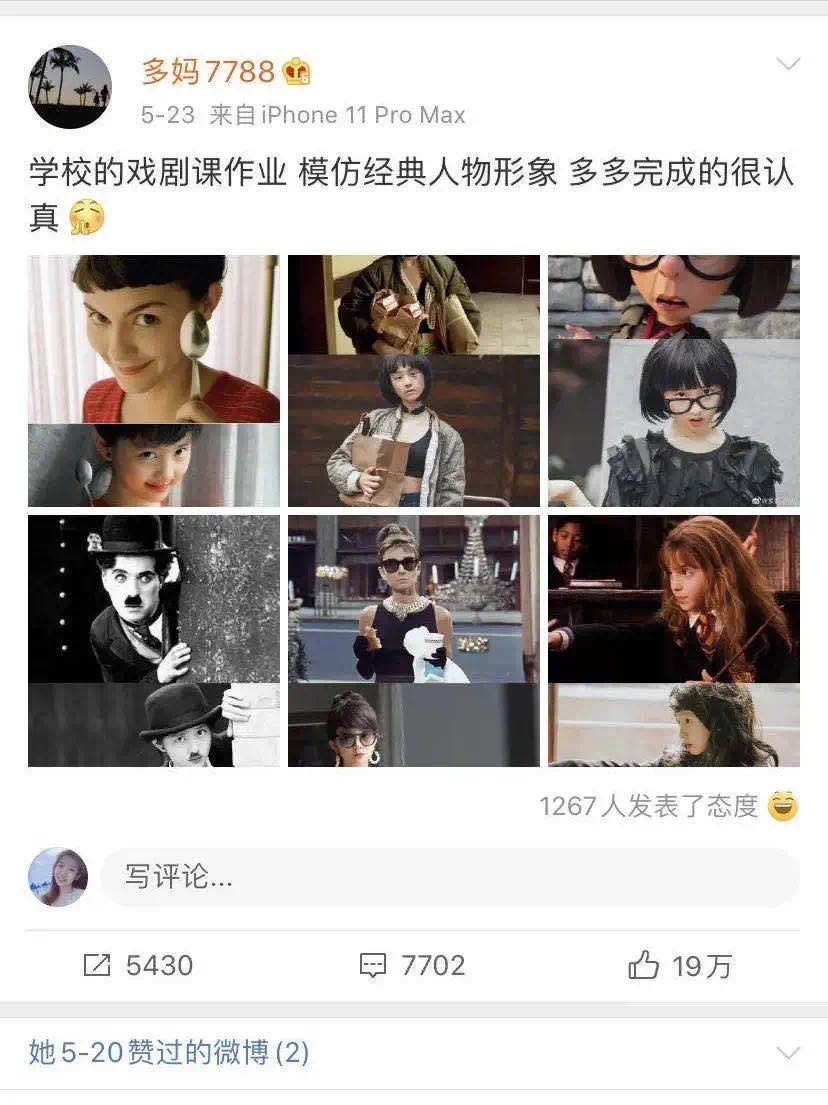The width and height of the screenshot is (828, 1105).
Task: Open the paper bag girl photo
Action: click(x=413, y=381)
